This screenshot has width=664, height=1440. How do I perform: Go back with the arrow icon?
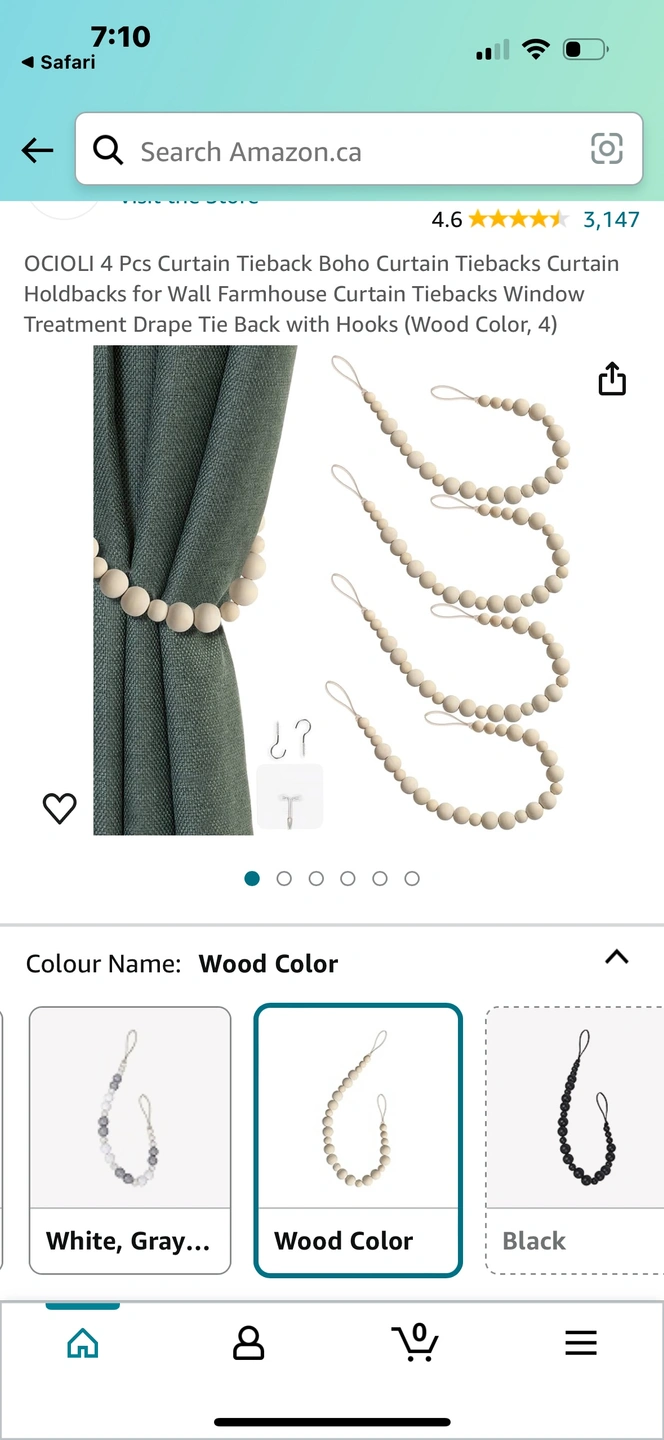38,151
